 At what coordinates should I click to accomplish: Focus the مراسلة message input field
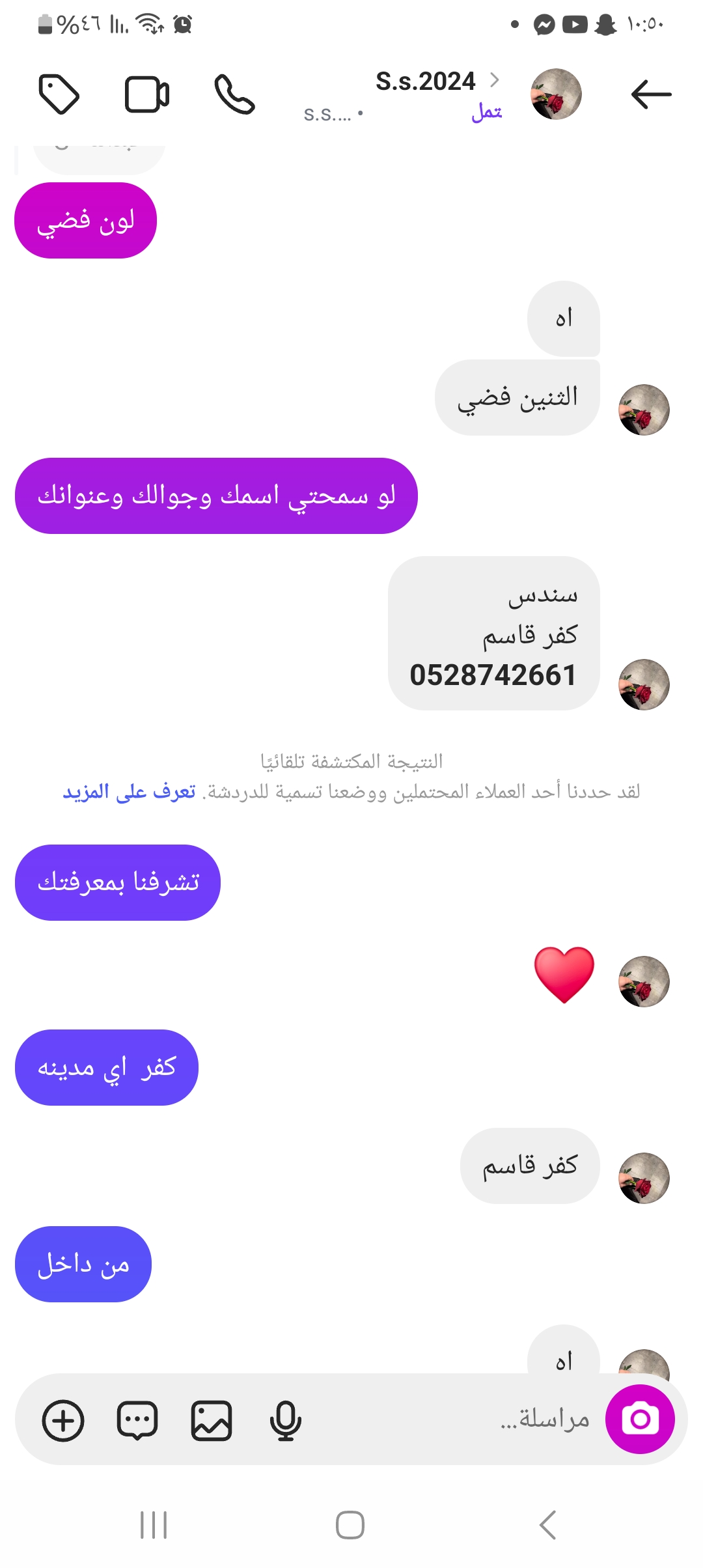[x=456, y=1419]
